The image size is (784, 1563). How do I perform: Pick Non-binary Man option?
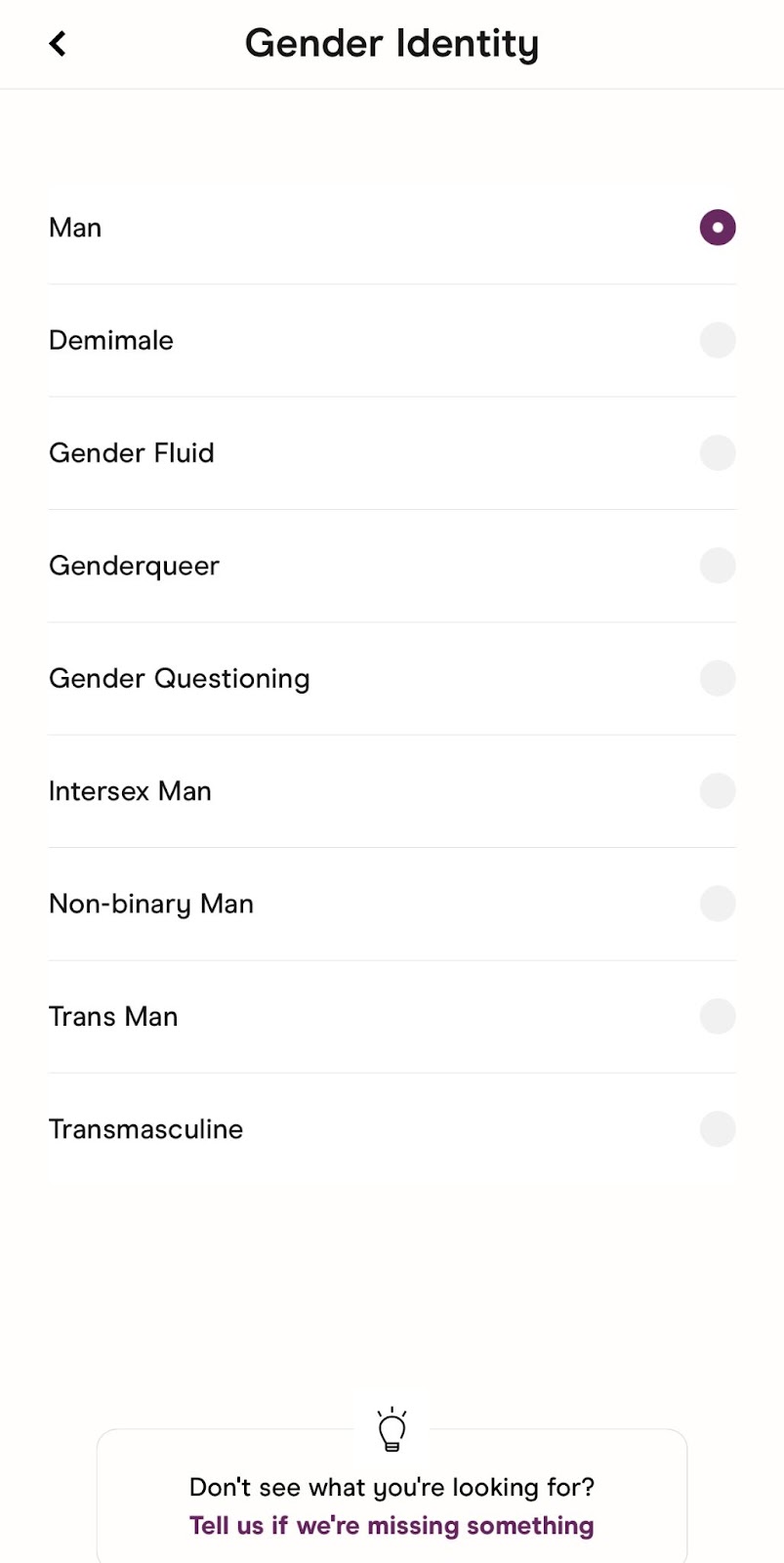[392, 904]
